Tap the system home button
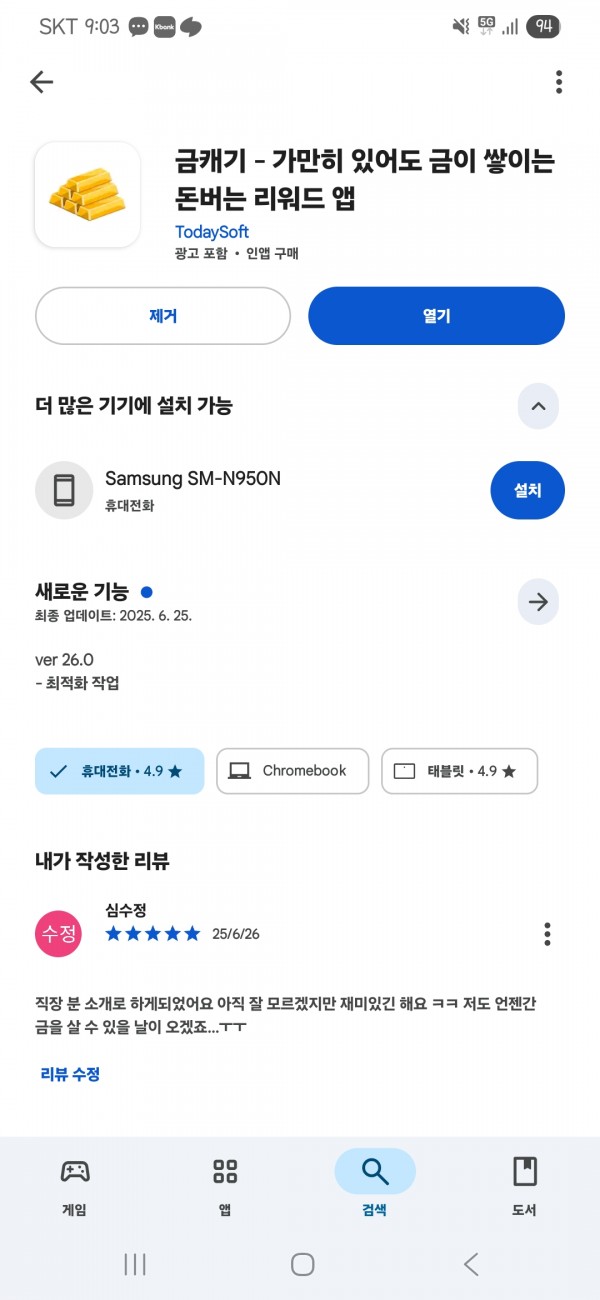 click(x=303, y=1264)
